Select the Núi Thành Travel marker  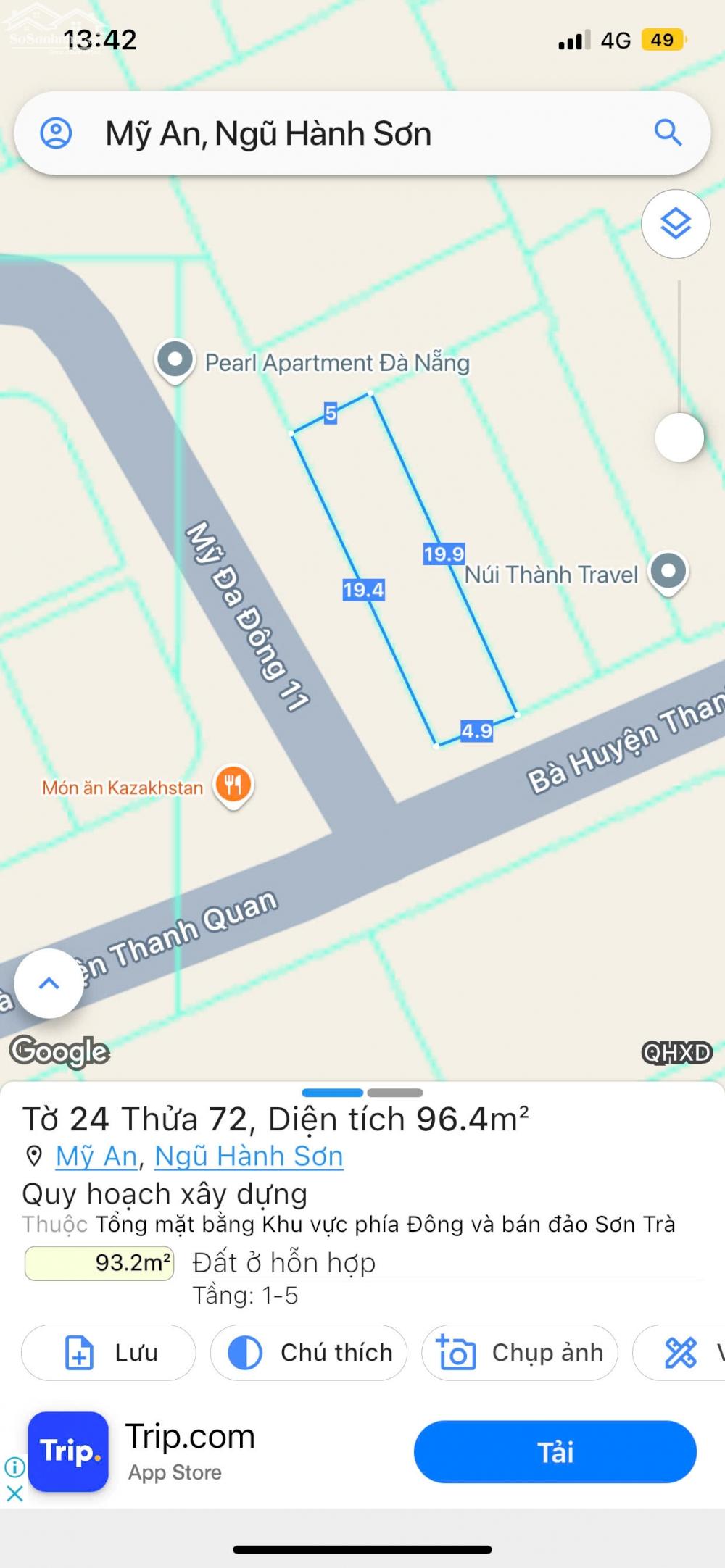point(668,573)
